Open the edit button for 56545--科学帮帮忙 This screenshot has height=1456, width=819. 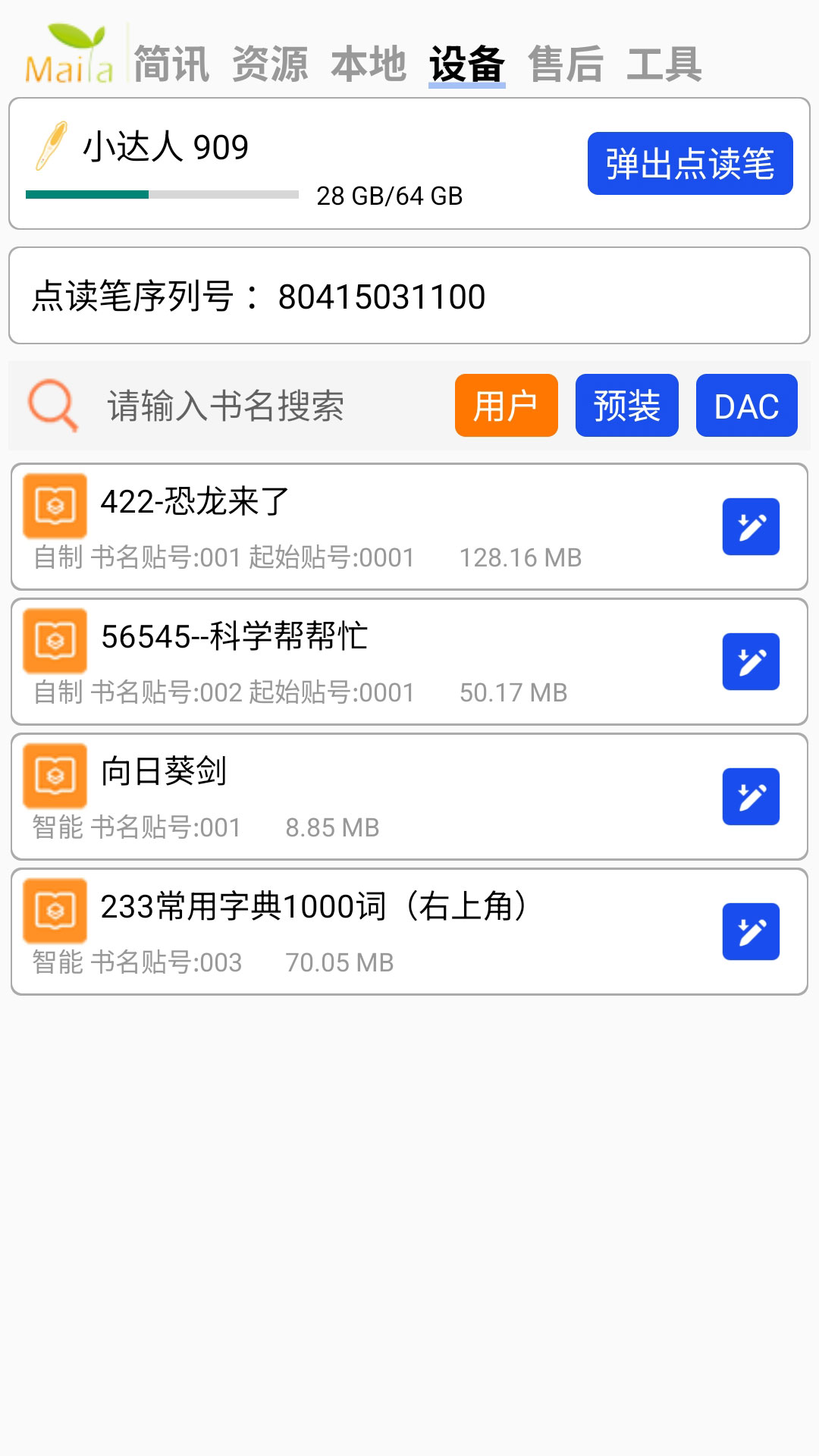click(x=751, y=661)
